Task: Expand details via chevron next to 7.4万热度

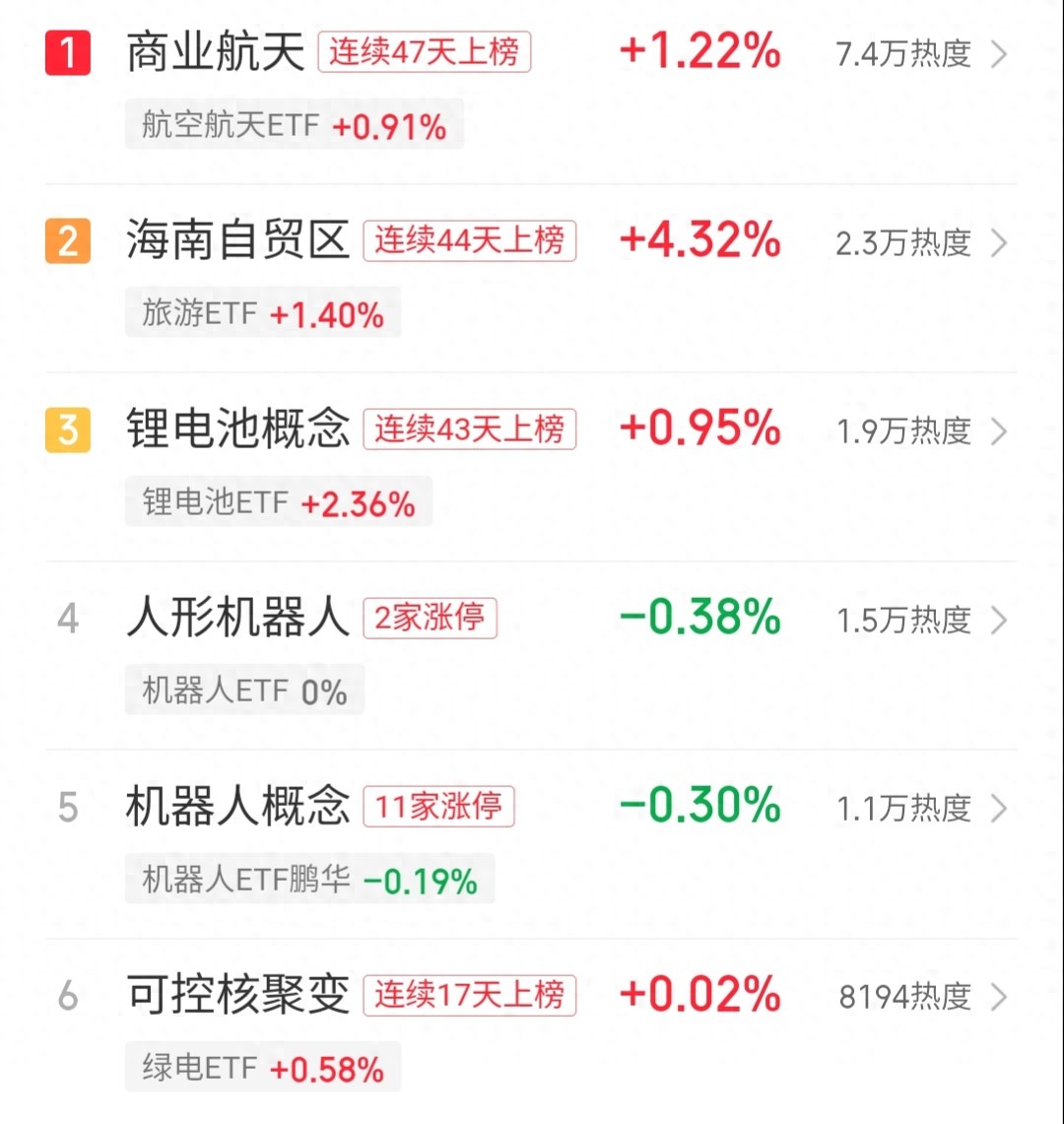Action: (1001, 55)
